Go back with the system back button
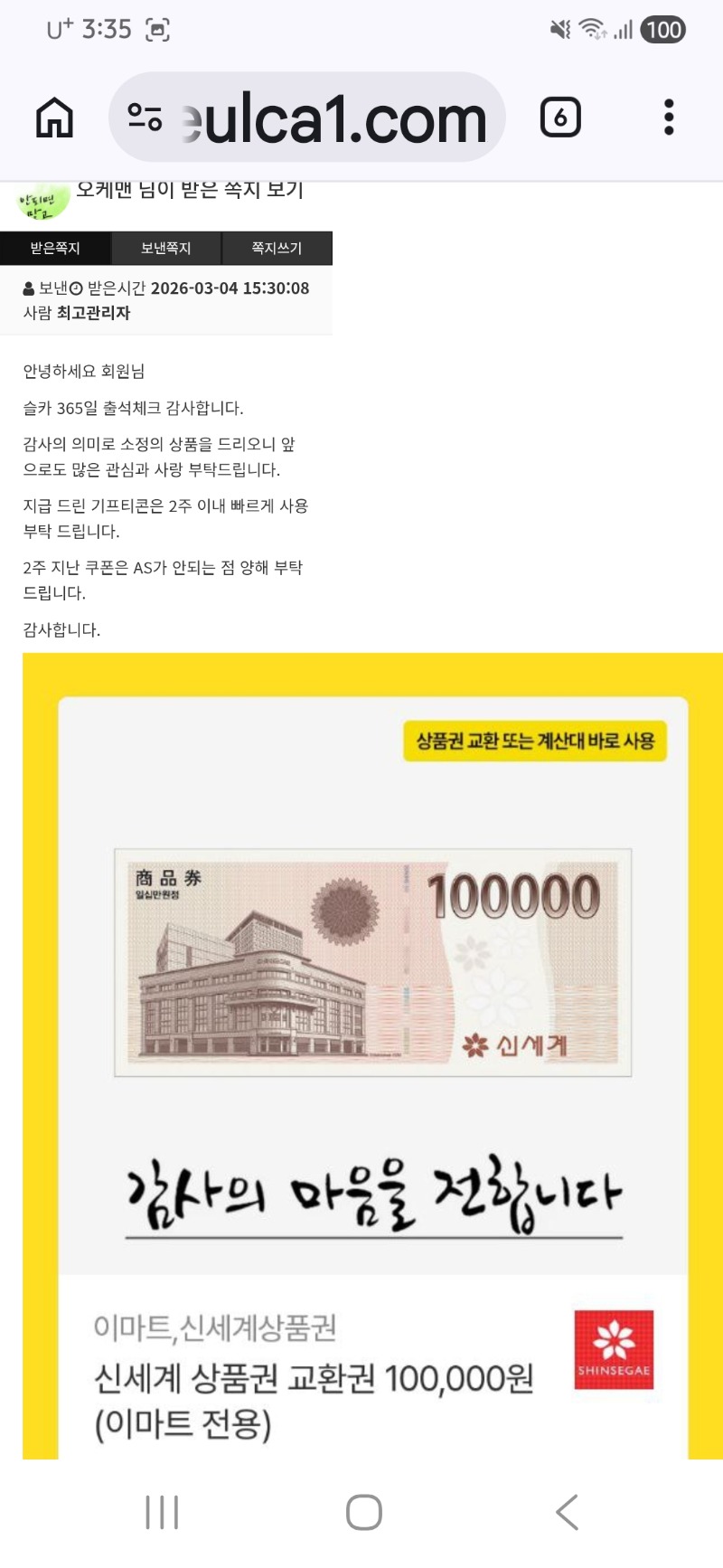Screen dimensions: 723x1568 point(567,1512)
